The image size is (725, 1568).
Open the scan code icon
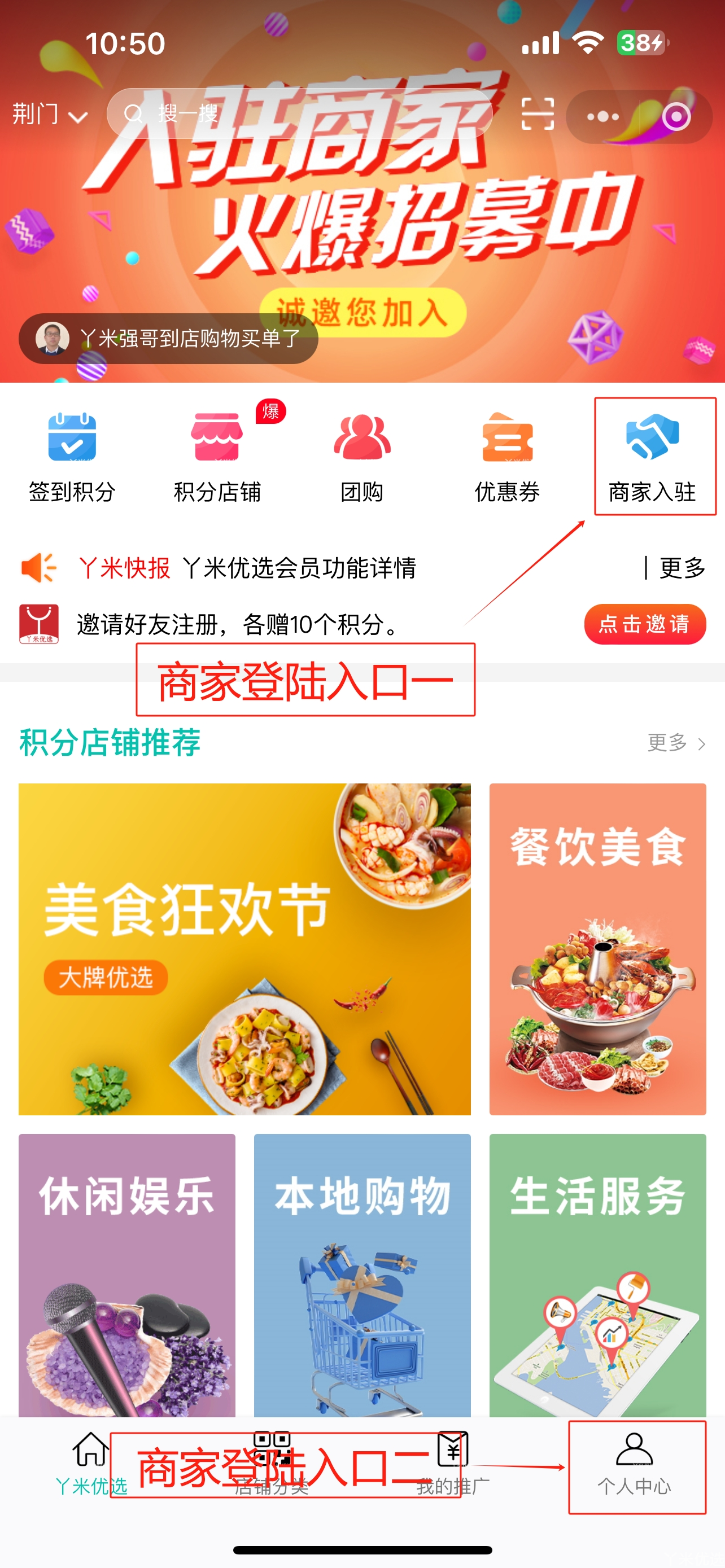click(x=538, y=114)
